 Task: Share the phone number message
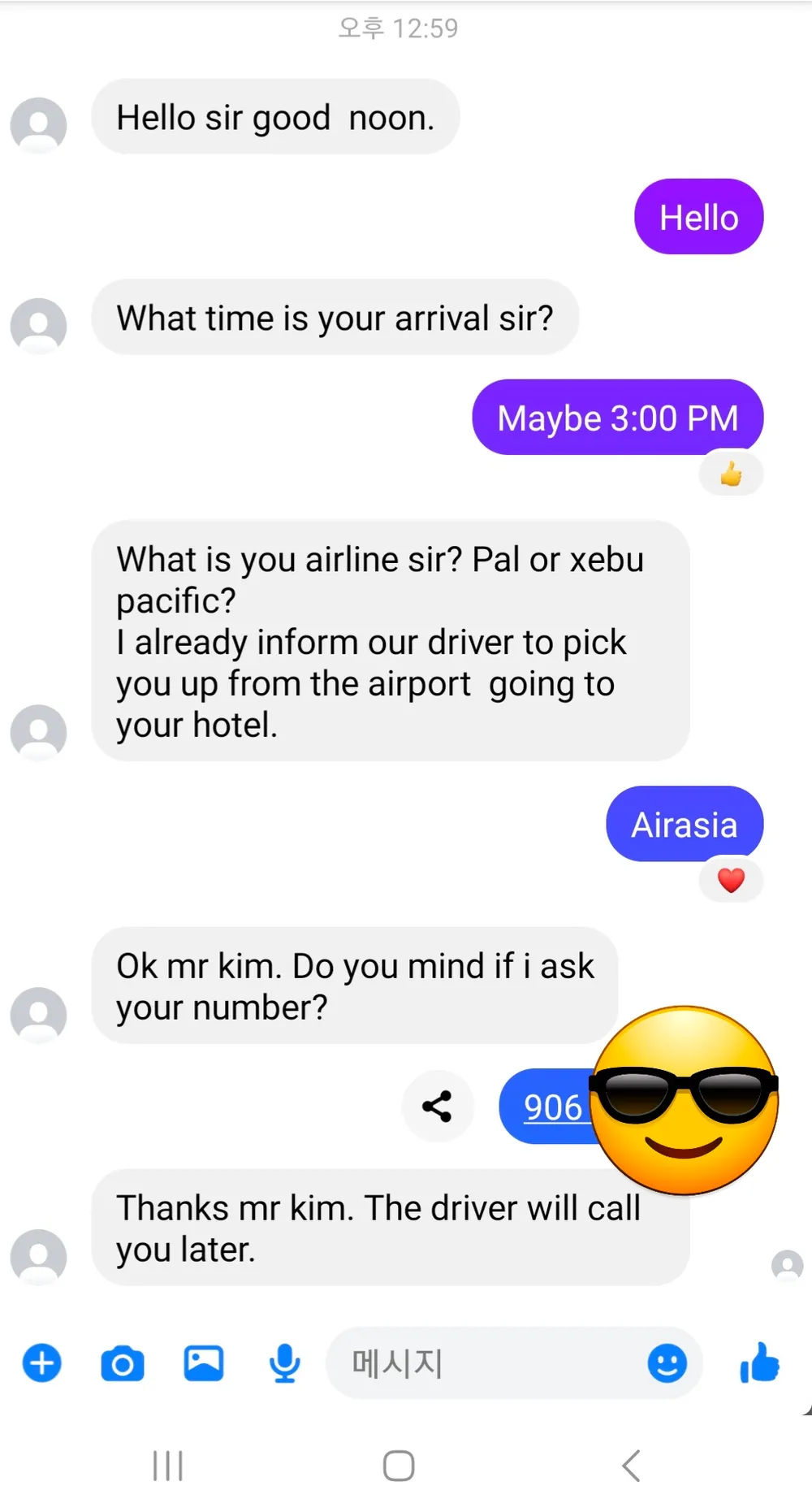(438, 1106)
